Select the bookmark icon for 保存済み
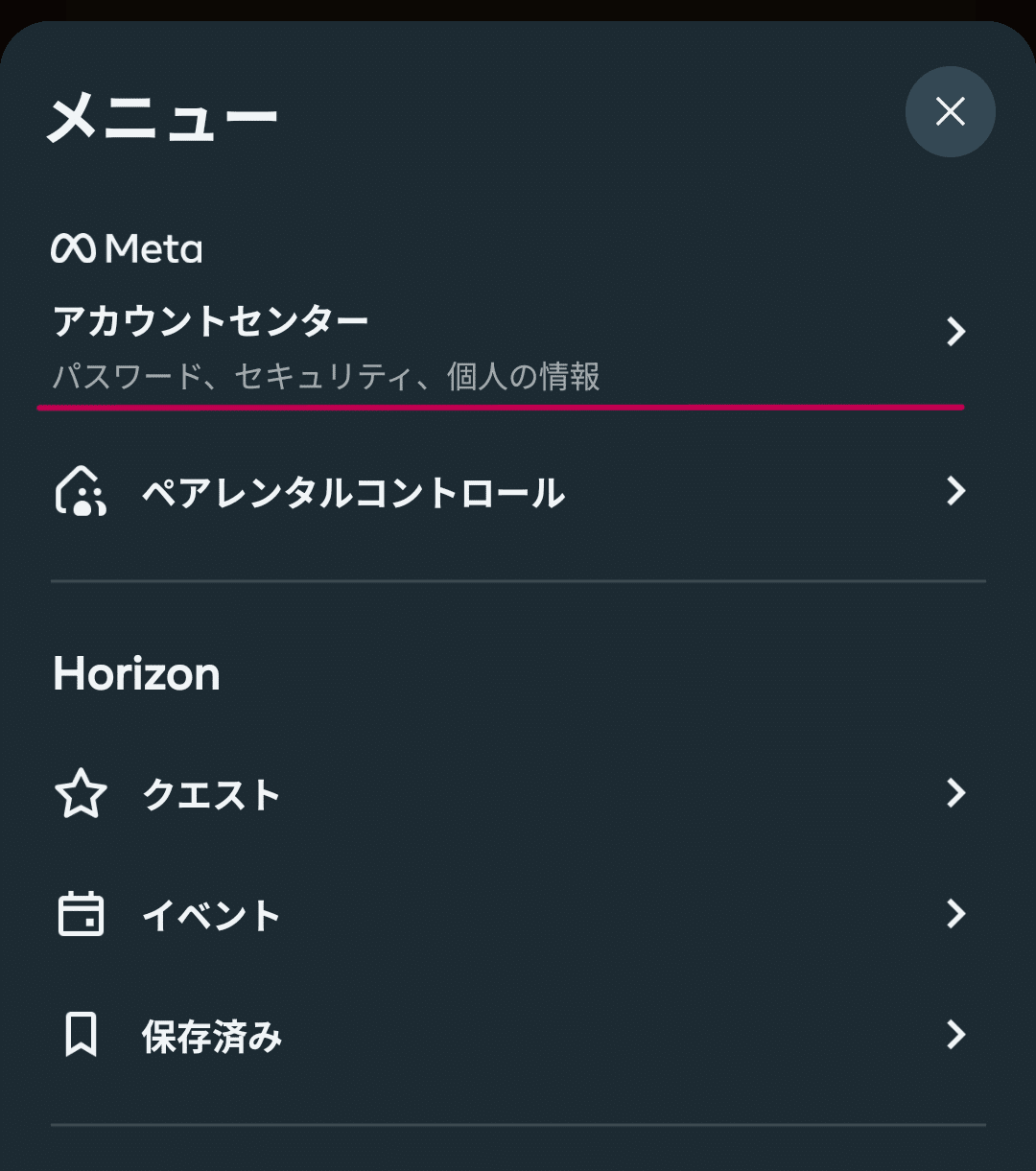Screen dimensions: 1036x1171 click(x=82, y=1035)
